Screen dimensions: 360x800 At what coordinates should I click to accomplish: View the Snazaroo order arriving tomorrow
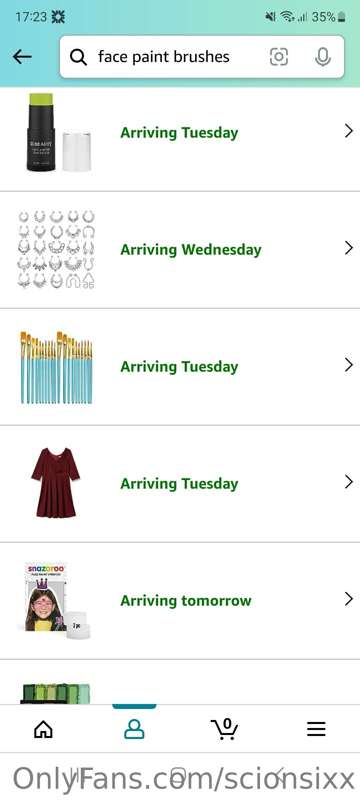click(180, 601)
